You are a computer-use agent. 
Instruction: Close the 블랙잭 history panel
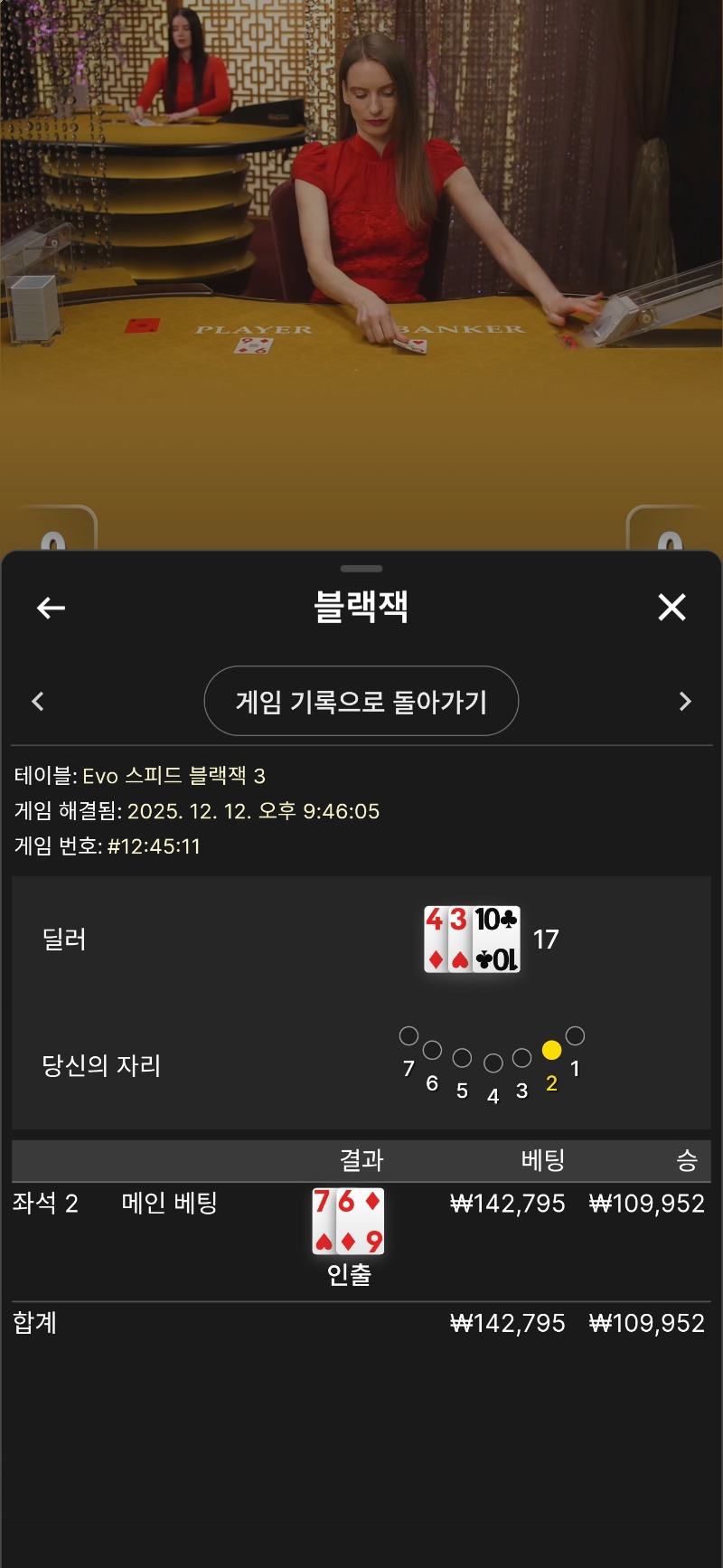click(671, 608)
